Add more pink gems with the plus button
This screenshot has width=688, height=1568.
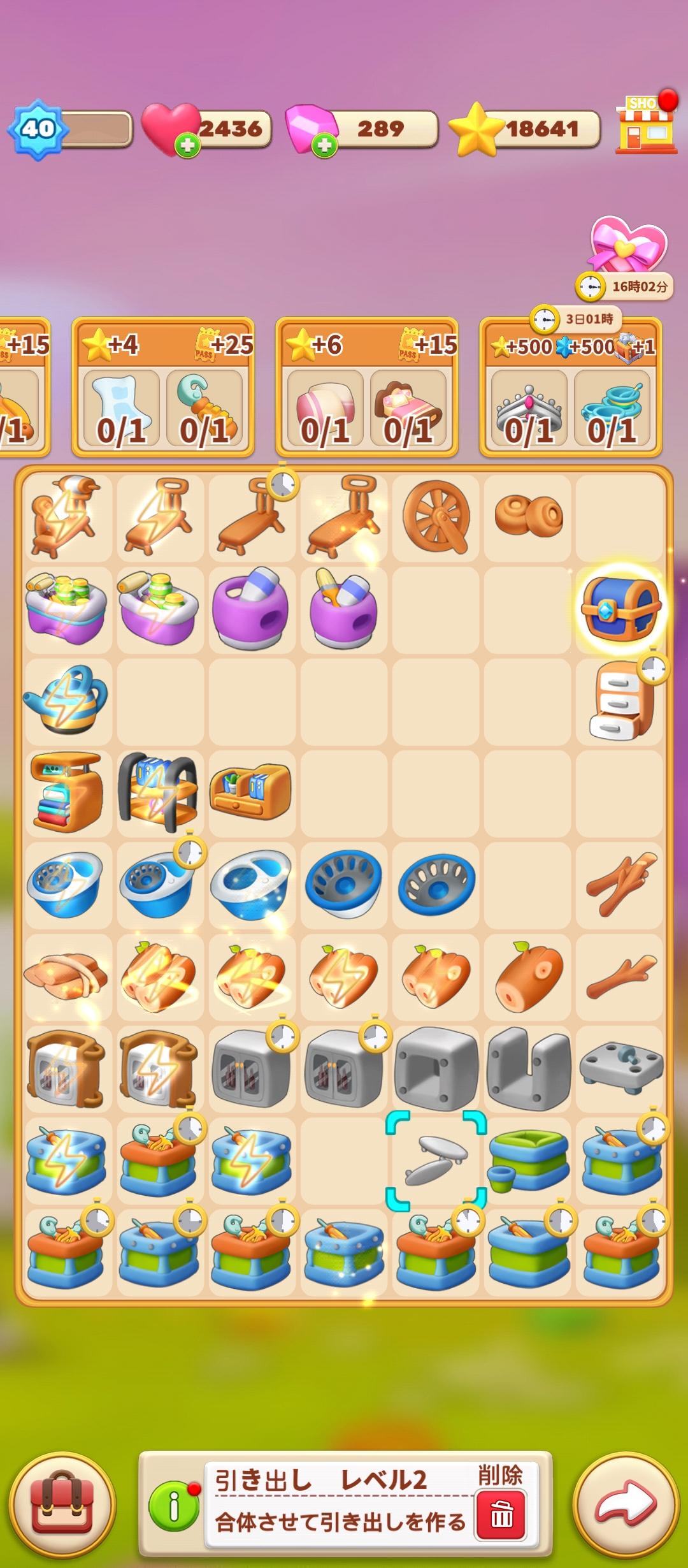324,146
